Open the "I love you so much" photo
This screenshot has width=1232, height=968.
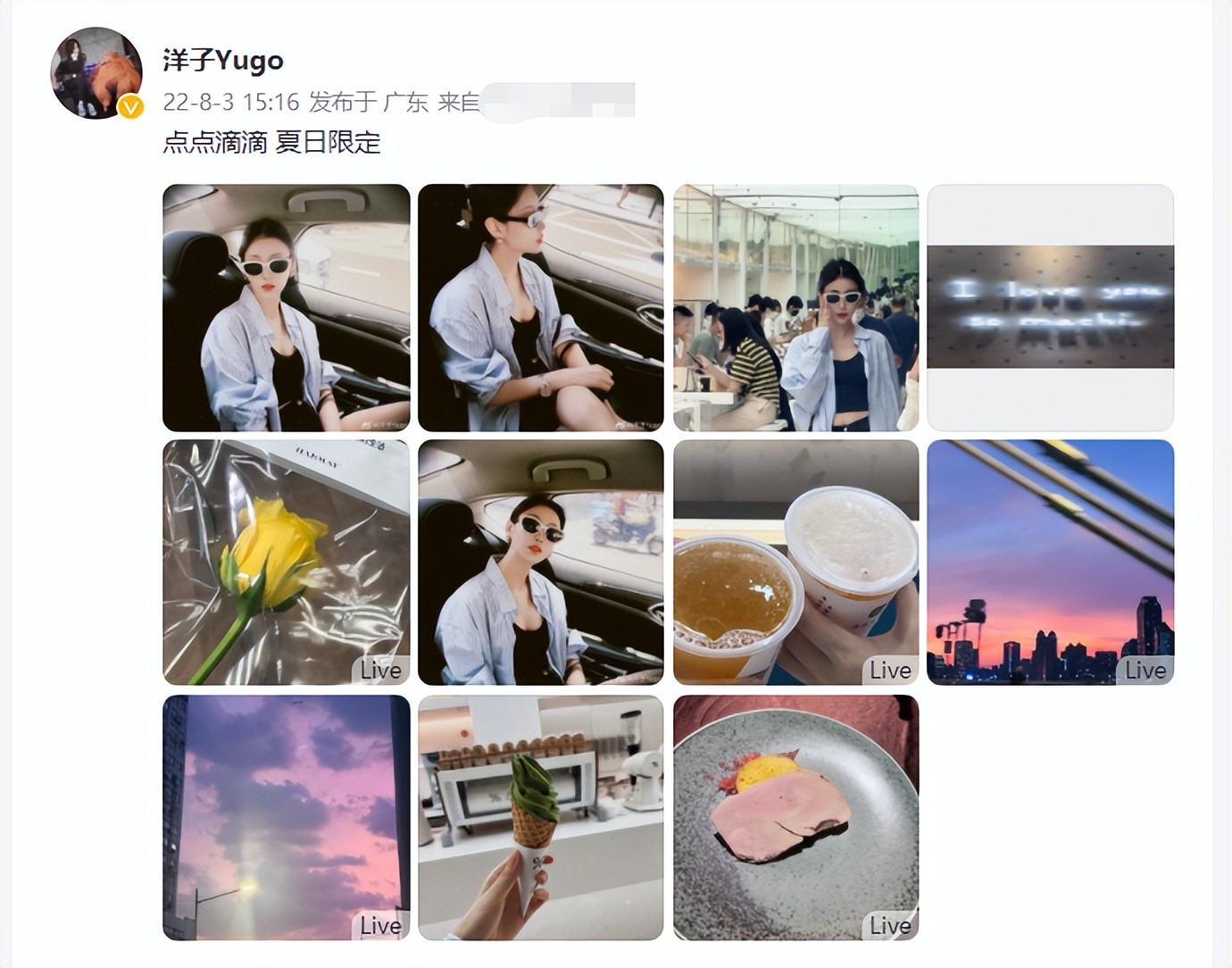coord(1050,307)
